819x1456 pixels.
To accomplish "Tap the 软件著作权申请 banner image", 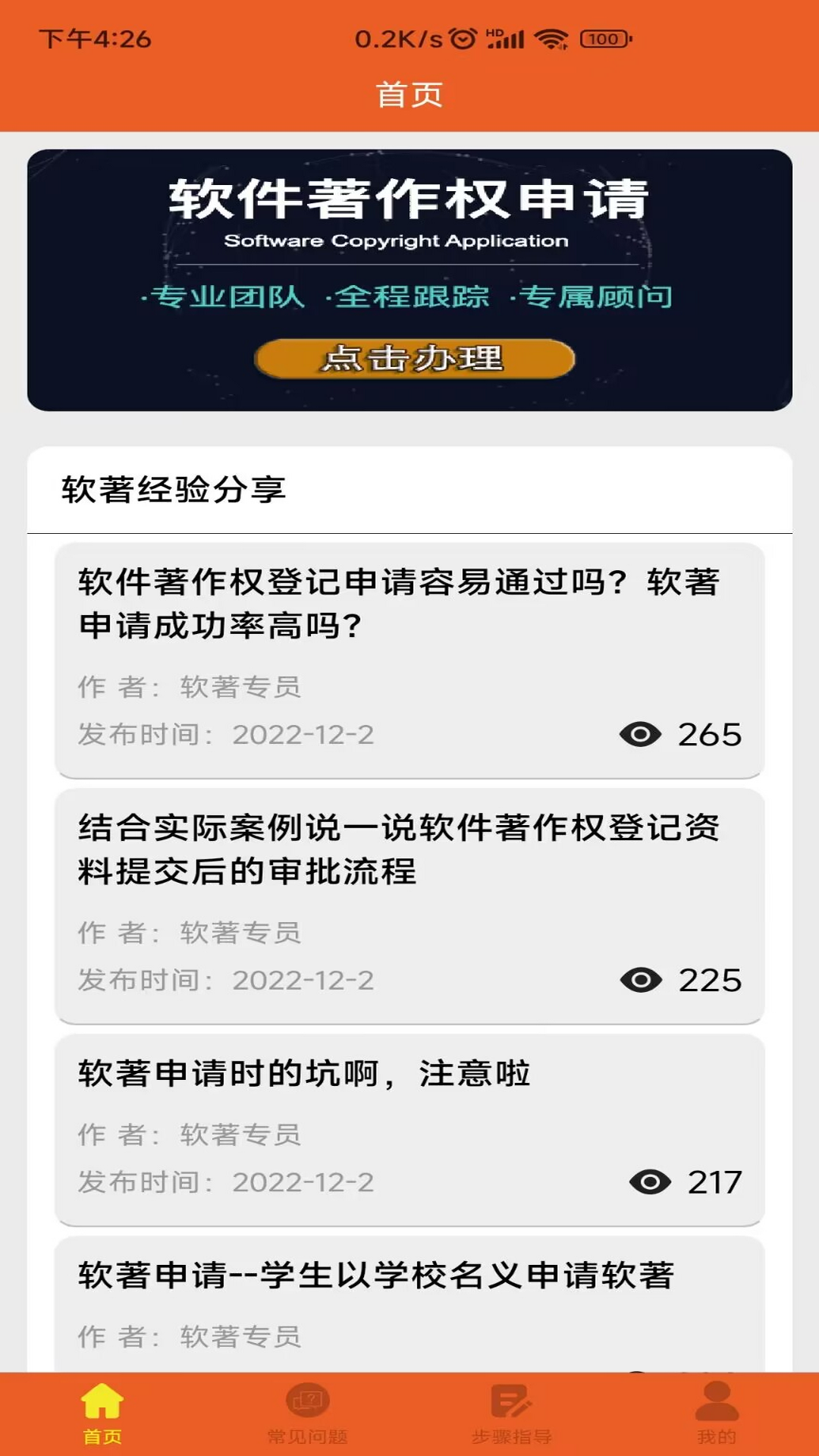I will (409, 277).
